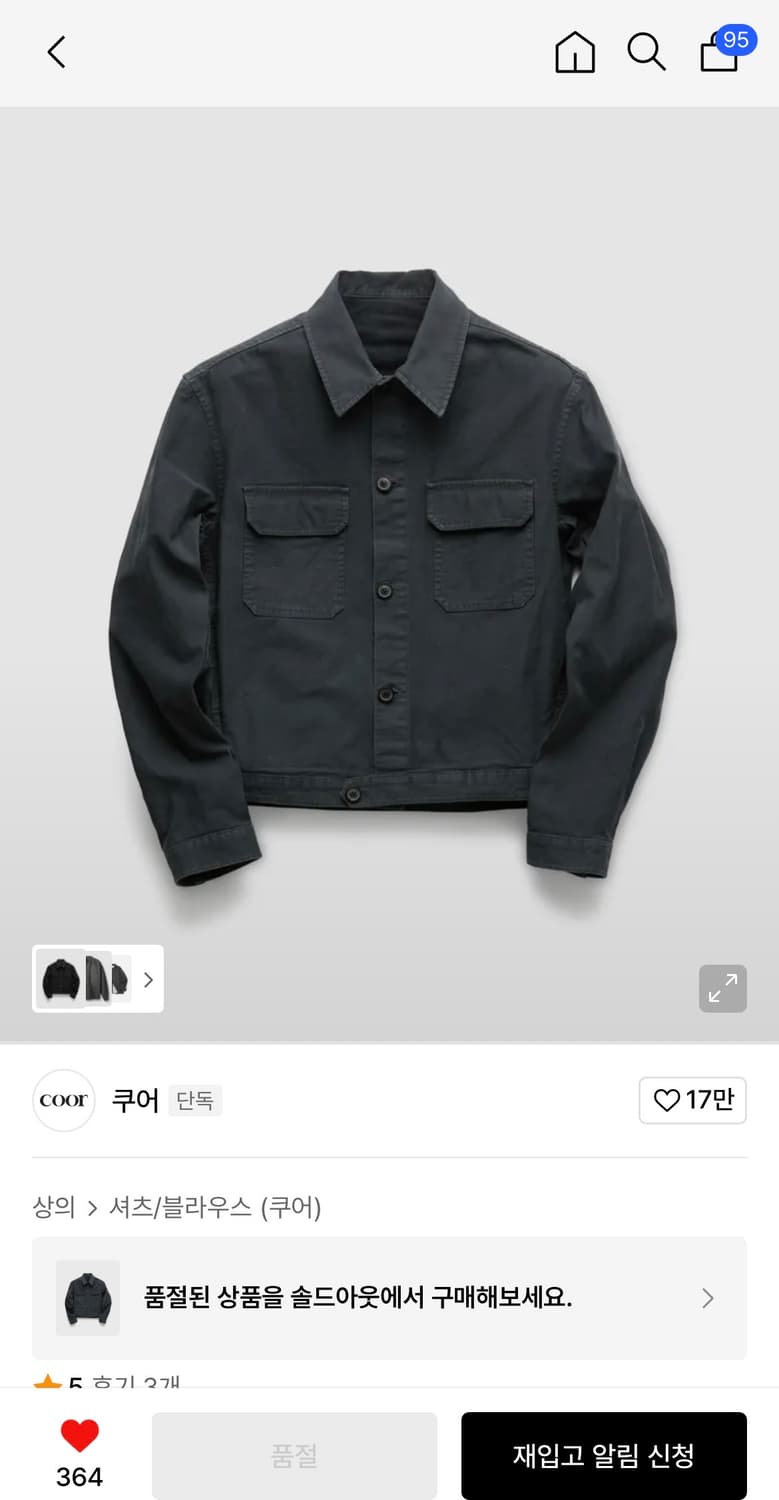This screenshot has width=779, height=1500.
Task: Tap the grayed-out 품절 button
Action: point(293,1455)
